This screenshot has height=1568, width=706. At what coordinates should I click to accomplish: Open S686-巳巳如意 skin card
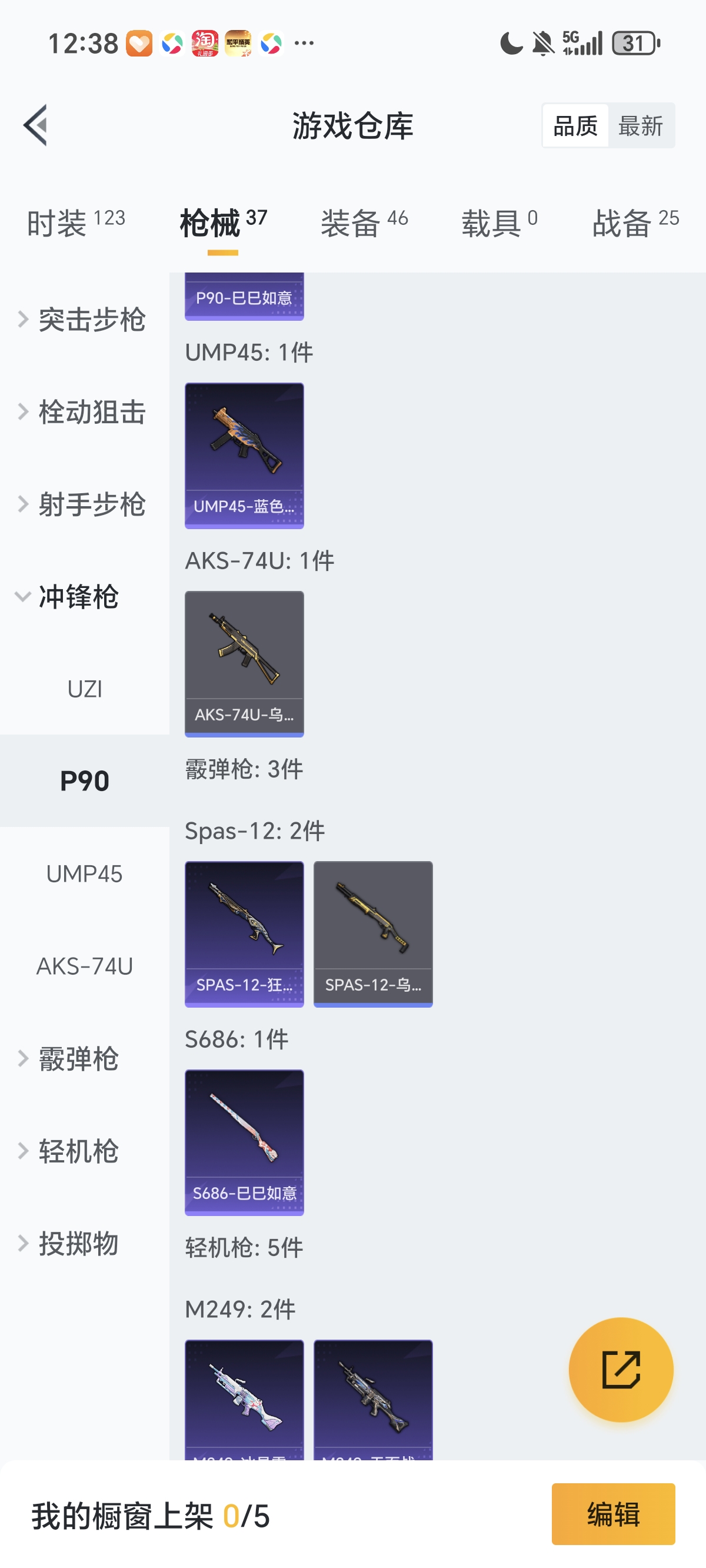244,1142
